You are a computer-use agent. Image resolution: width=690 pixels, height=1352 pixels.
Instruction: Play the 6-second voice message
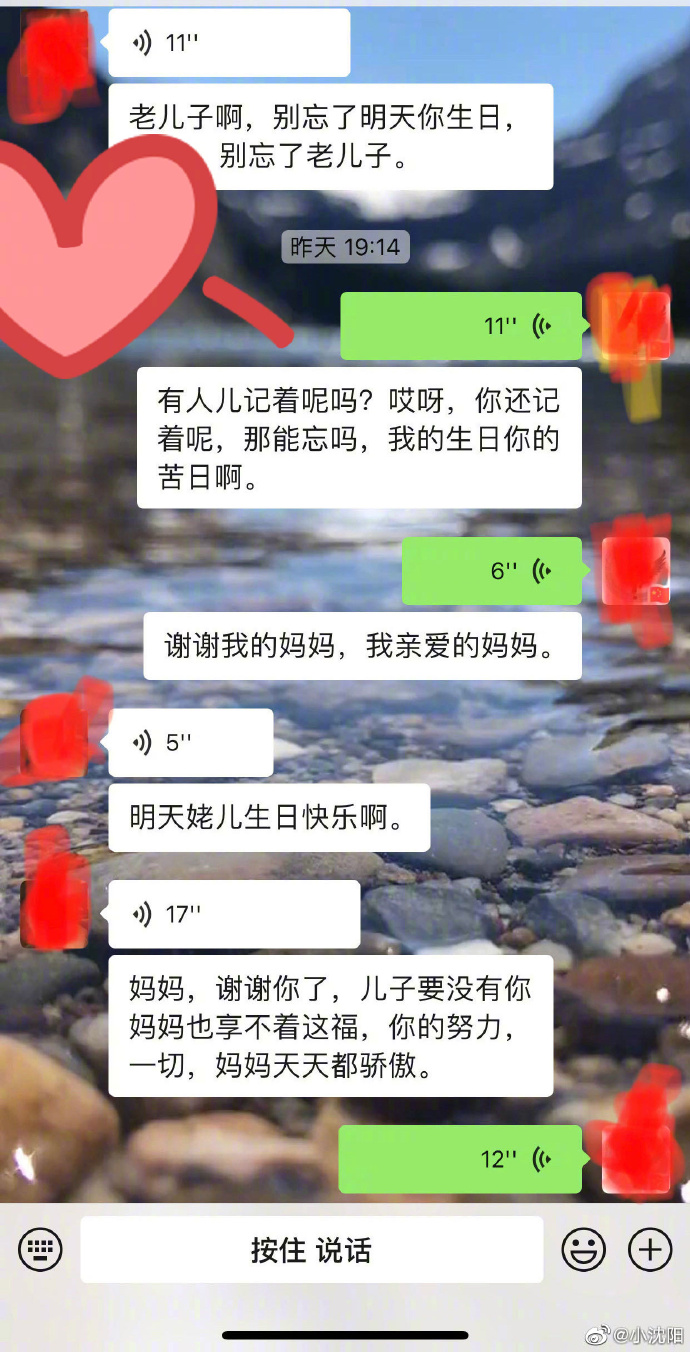[x=491, y=571]
